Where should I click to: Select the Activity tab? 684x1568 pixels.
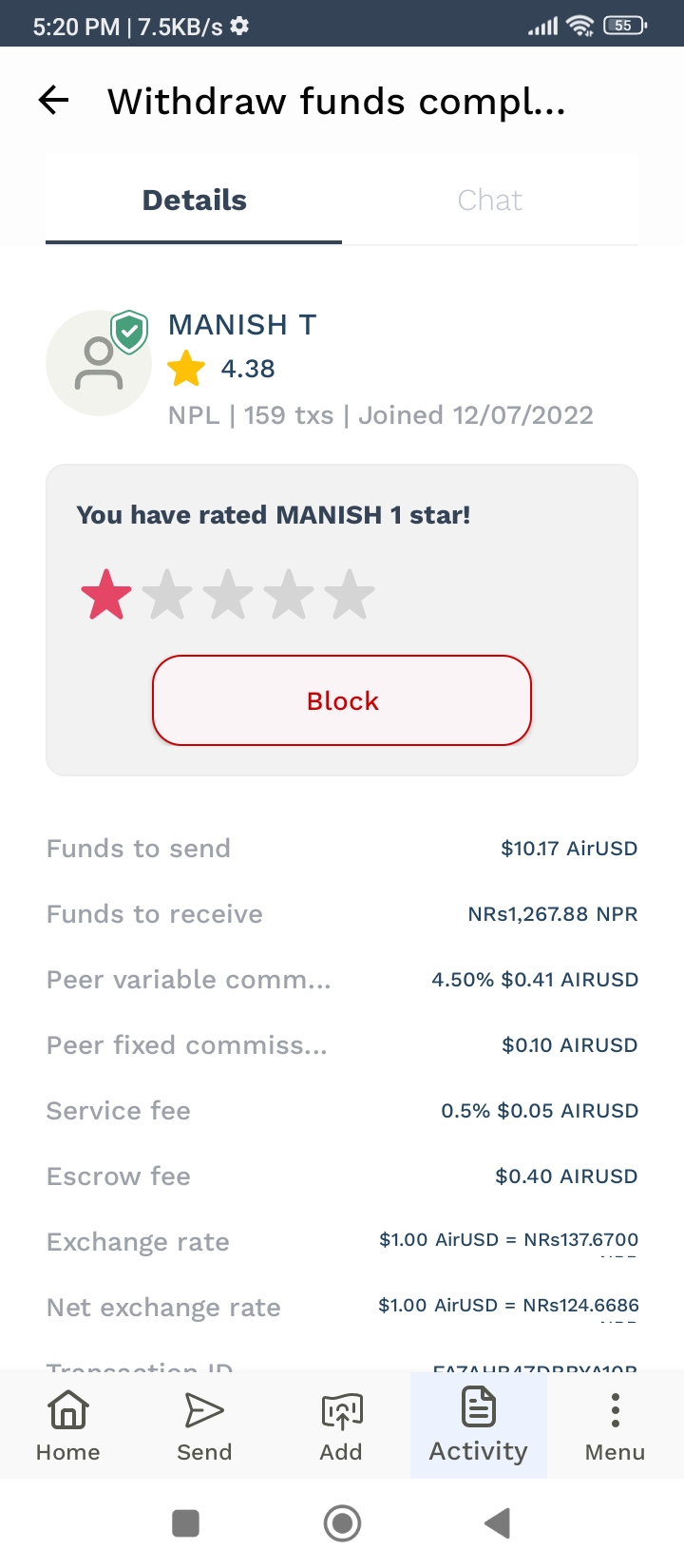coord(478,1425)
